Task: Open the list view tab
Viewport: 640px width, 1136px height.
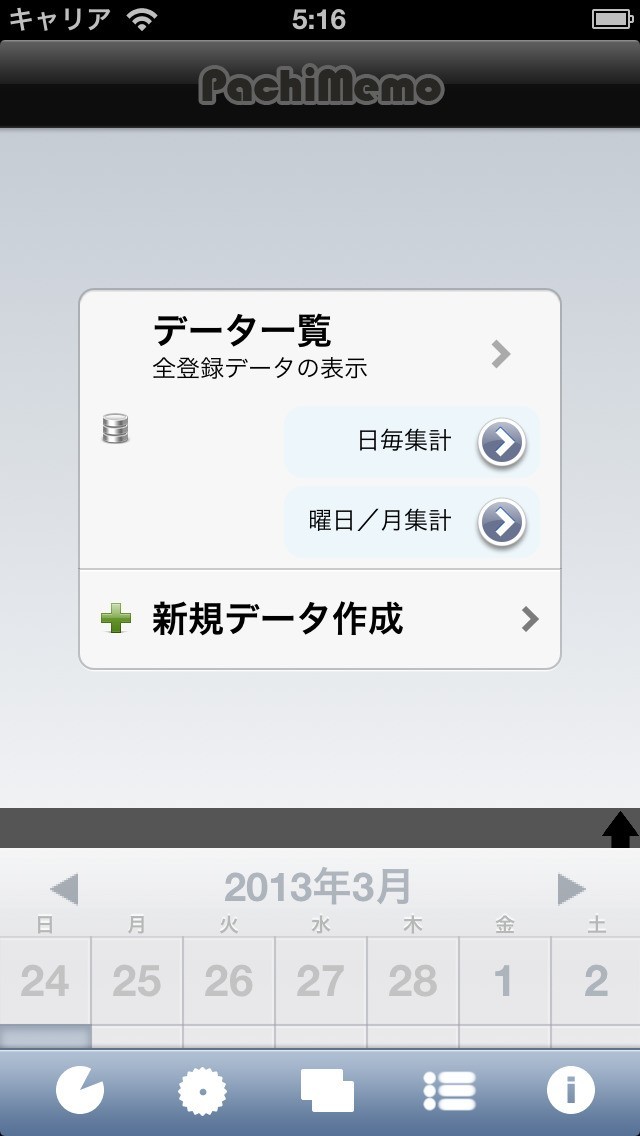Action: pyautogui.click(x=450, y=1090)
